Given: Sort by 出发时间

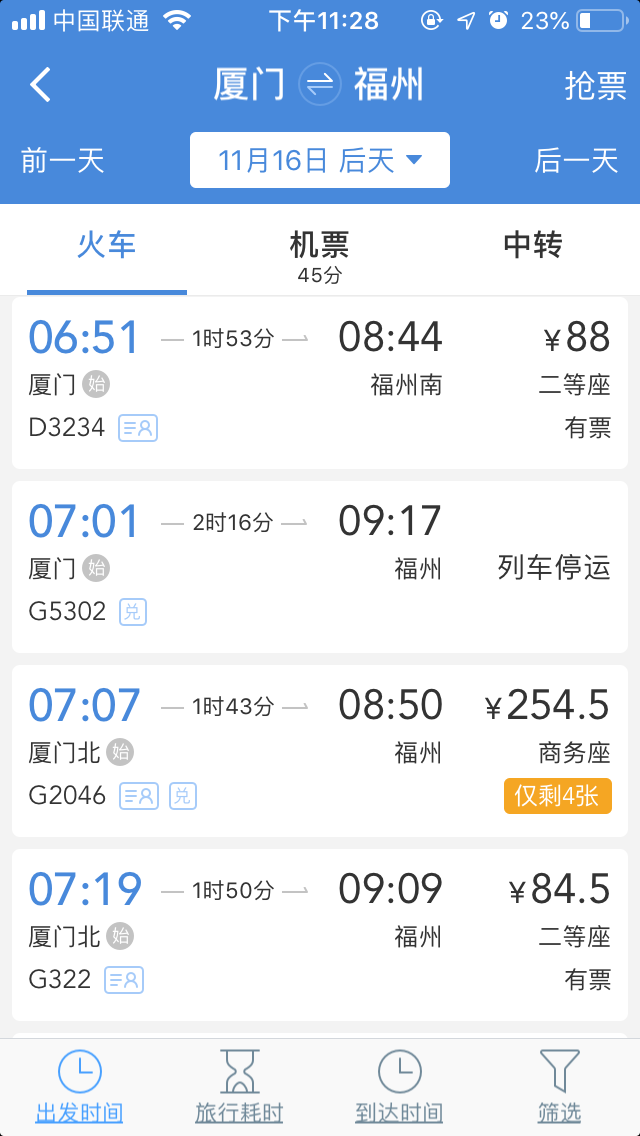Looking at the screenshot, I should click(79, 1087).
